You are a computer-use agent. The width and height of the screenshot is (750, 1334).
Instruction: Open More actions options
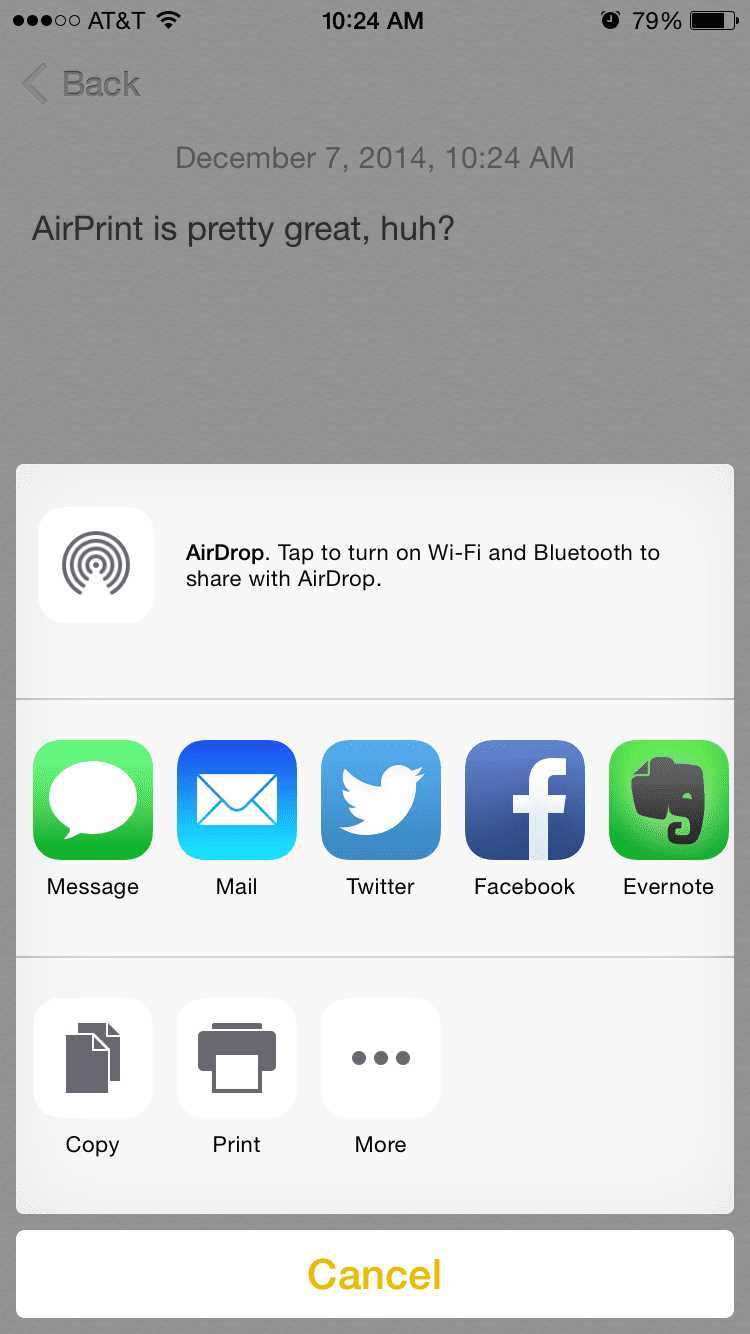[381, 1058]
